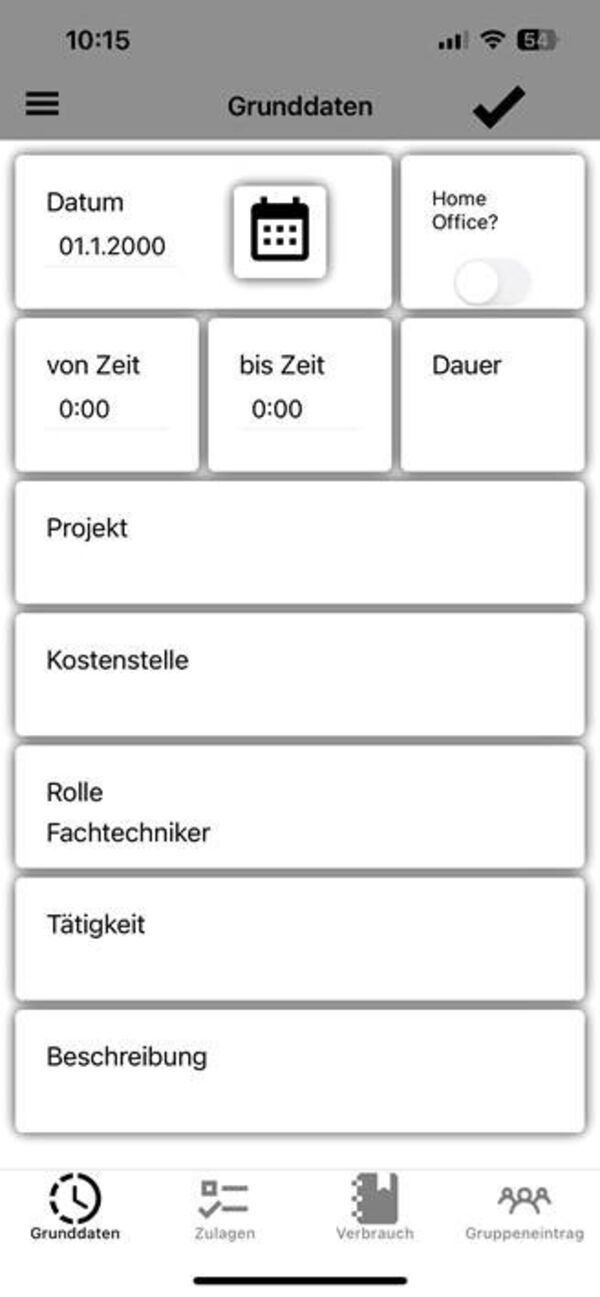Pick a Tätigkeit
The width and height of the screenshot is (600, 1297).
(x=299, y=939)
